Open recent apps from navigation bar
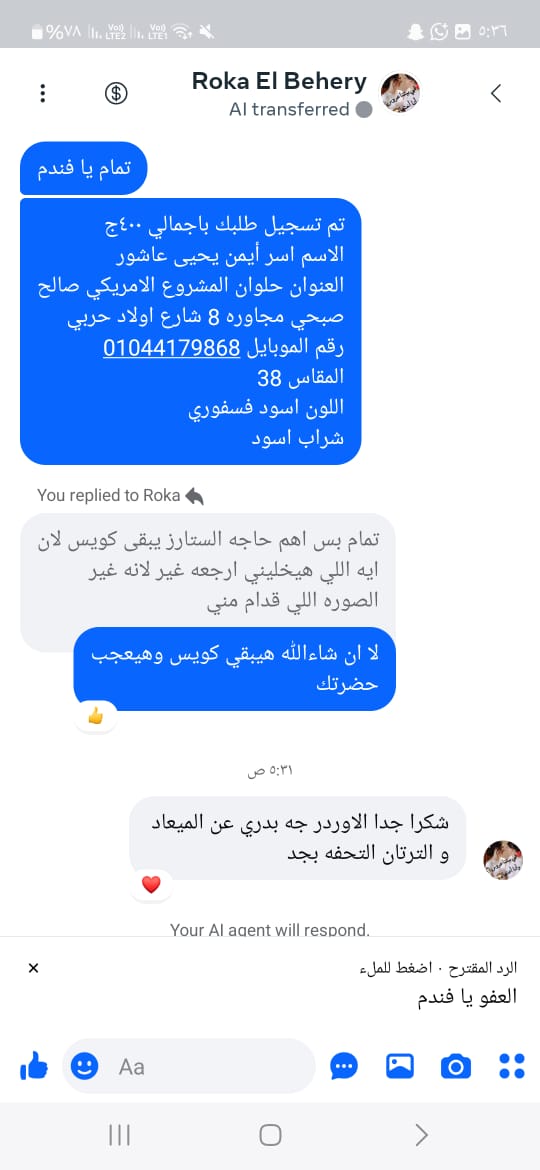 (119, 1135)
